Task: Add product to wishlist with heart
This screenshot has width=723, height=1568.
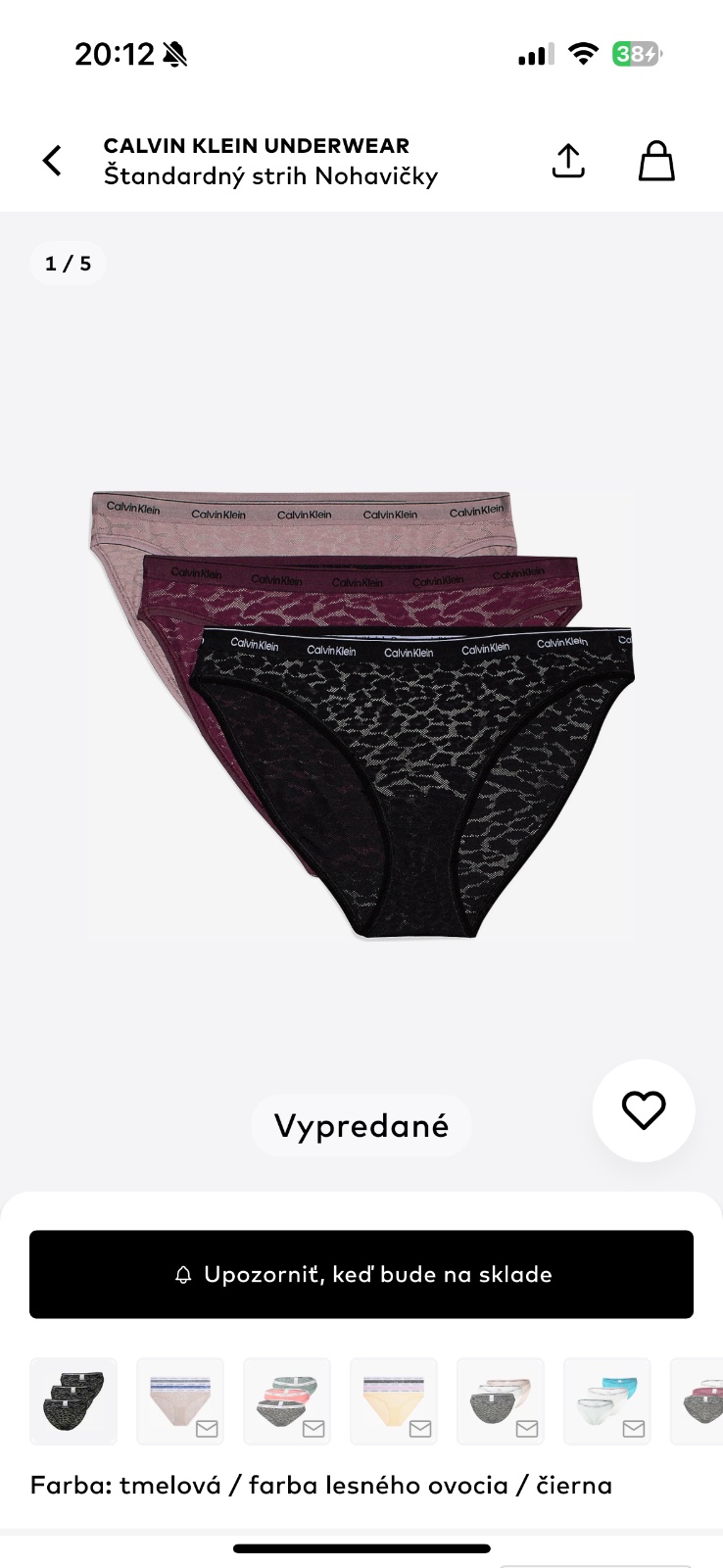Action: (644, 1110)
